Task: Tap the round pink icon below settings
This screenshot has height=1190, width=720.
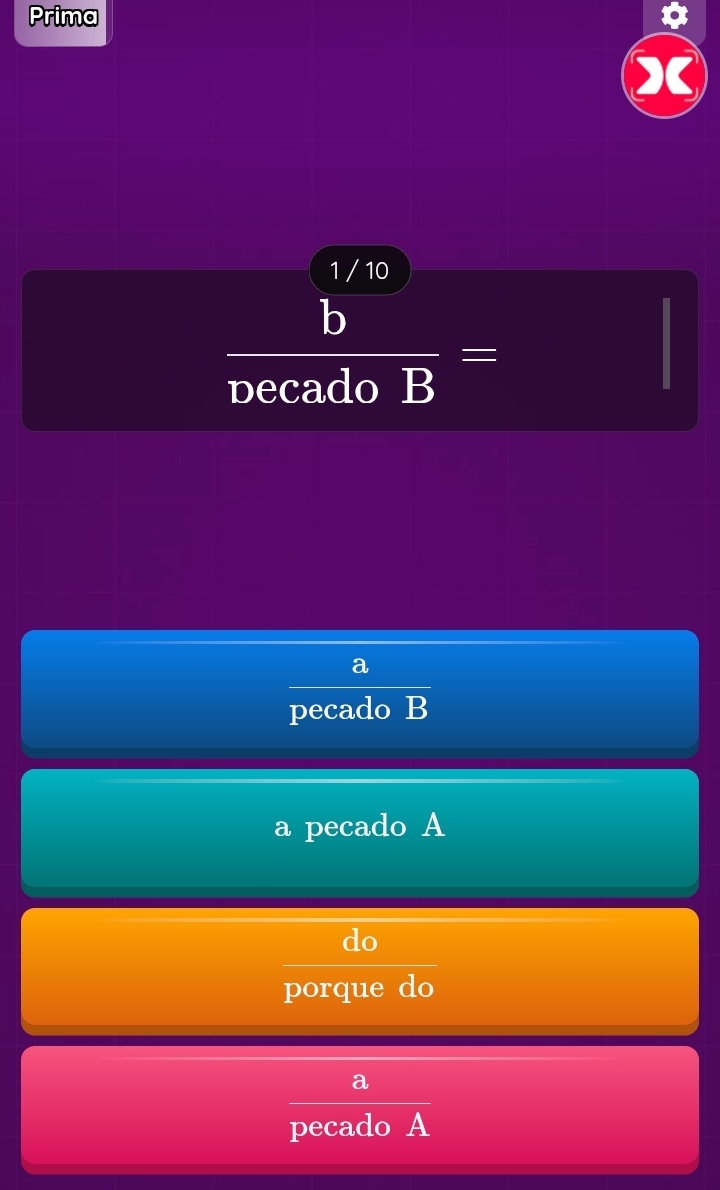Action: pos(664,76)
